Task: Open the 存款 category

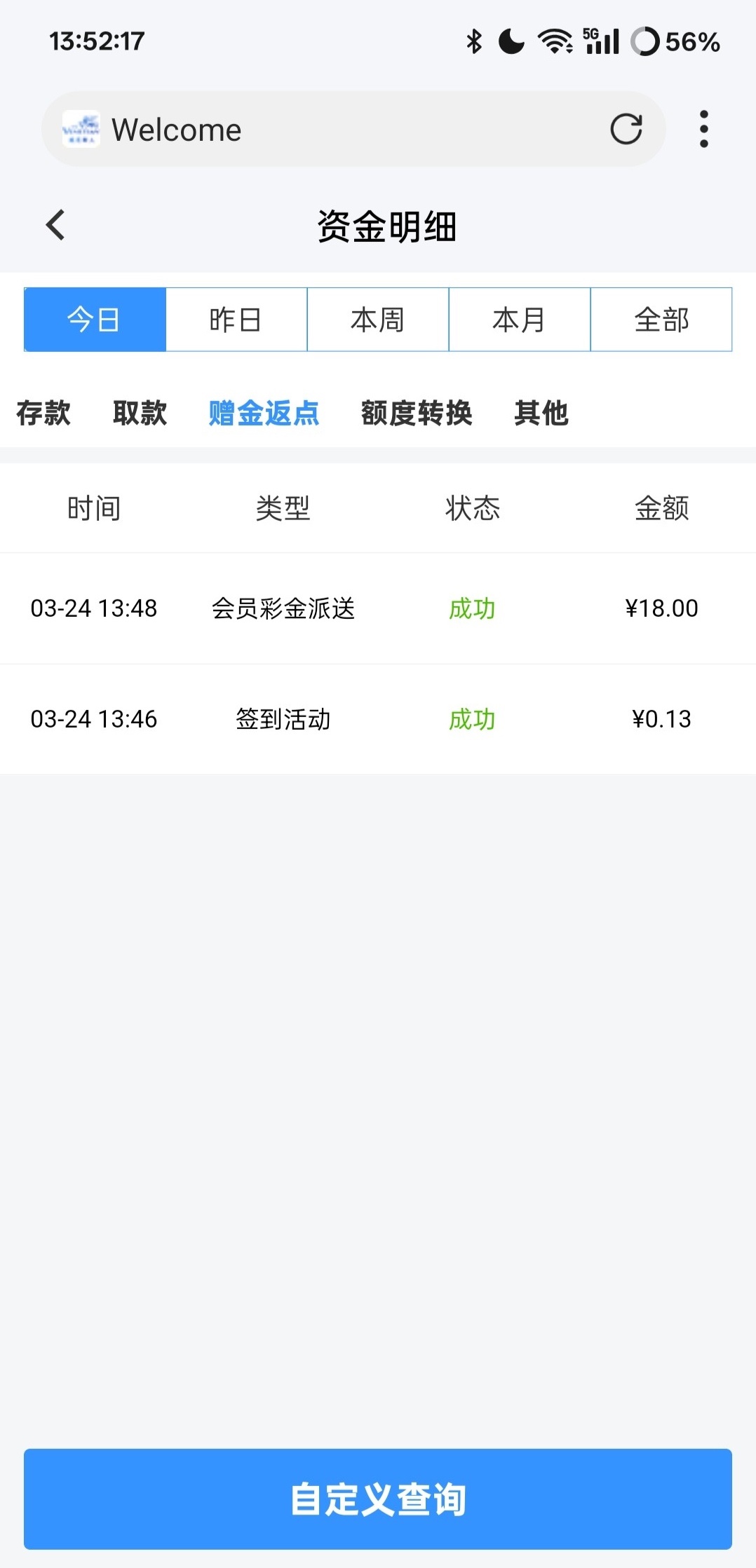Action: click(43, 413)
